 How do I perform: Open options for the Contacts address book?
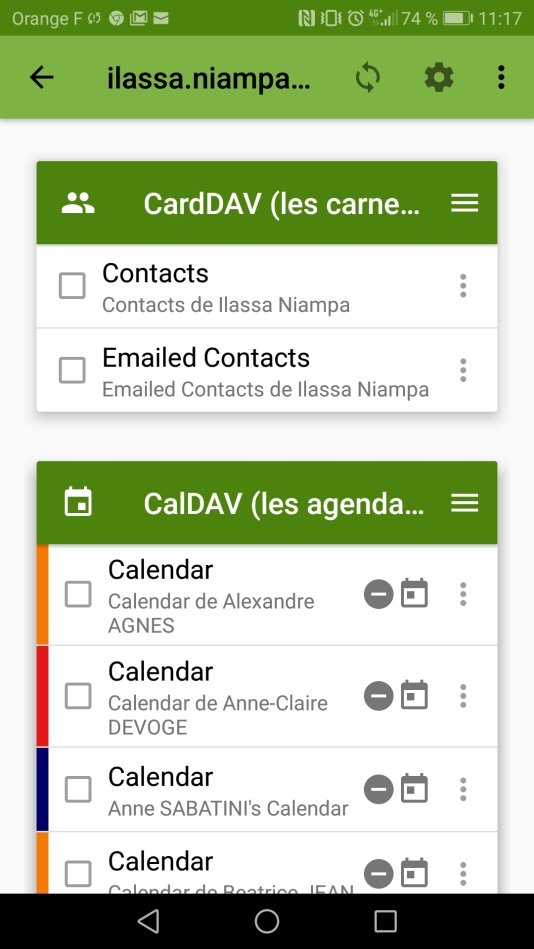(x=463, y=286)
